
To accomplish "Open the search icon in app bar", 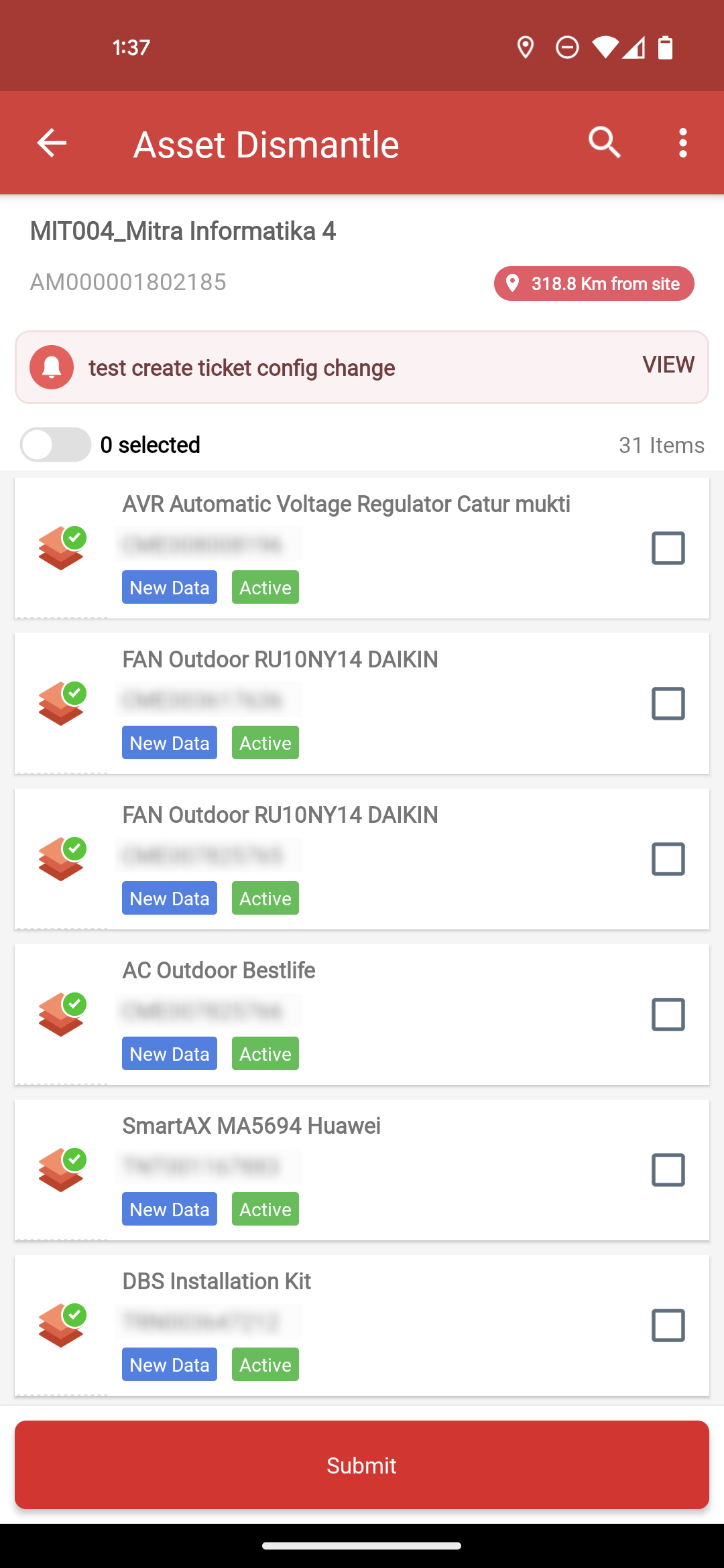I will point(605,143).
